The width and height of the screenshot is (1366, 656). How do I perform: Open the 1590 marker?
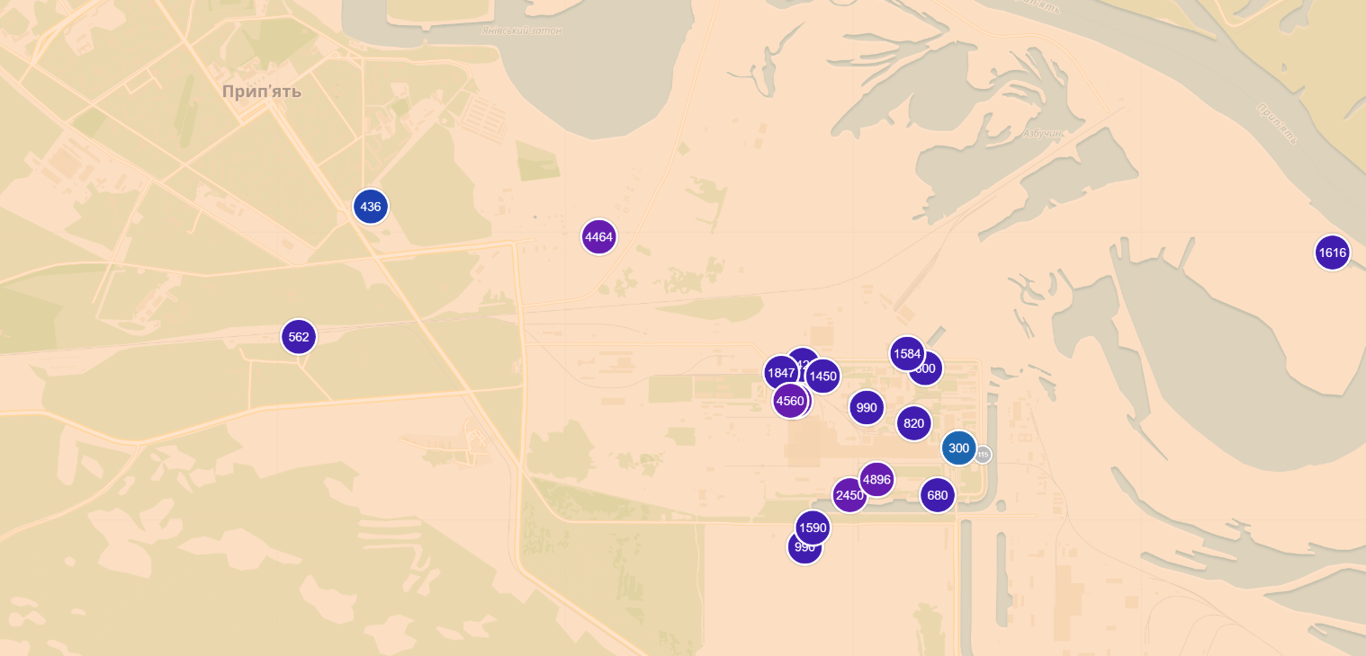click(814, 526)
